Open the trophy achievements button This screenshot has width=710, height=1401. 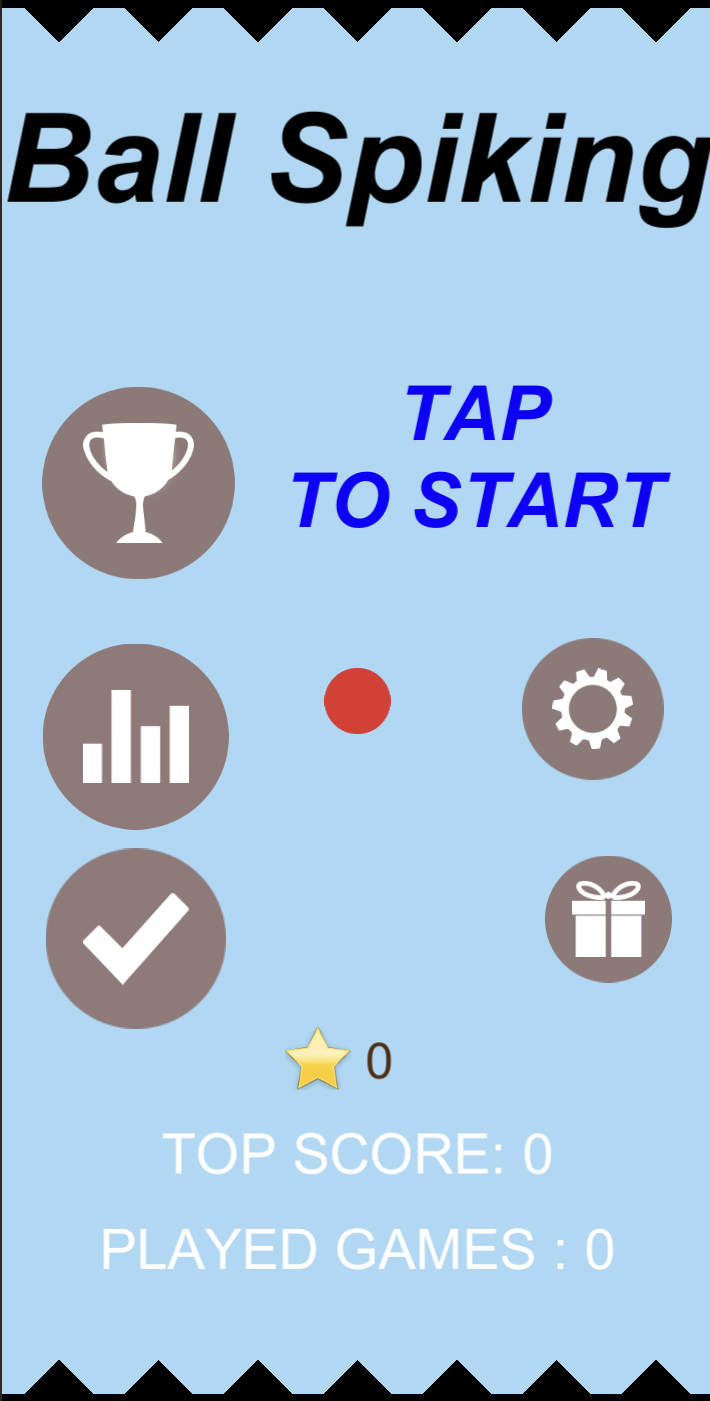coord(138,483)
